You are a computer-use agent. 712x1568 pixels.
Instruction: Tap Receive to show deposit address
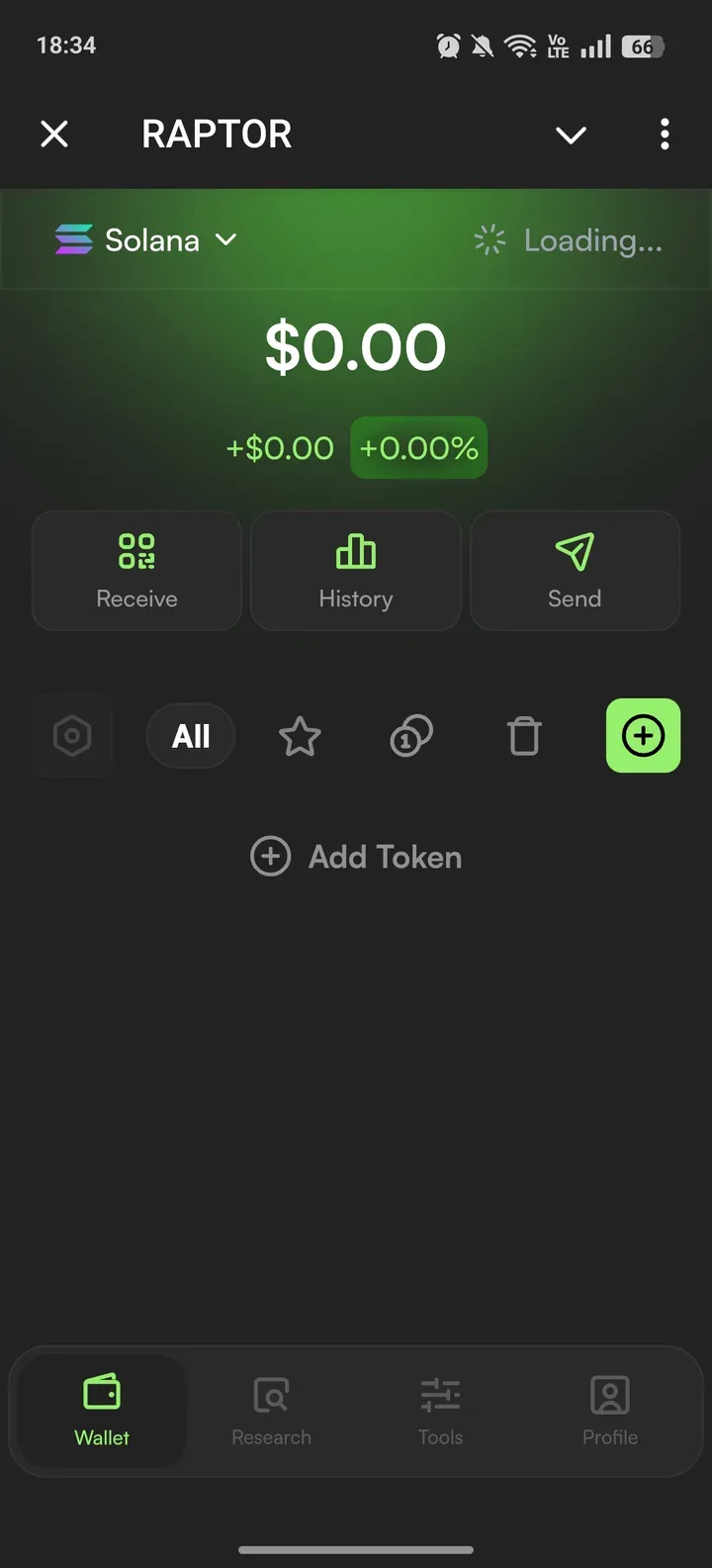coord(136,571)
